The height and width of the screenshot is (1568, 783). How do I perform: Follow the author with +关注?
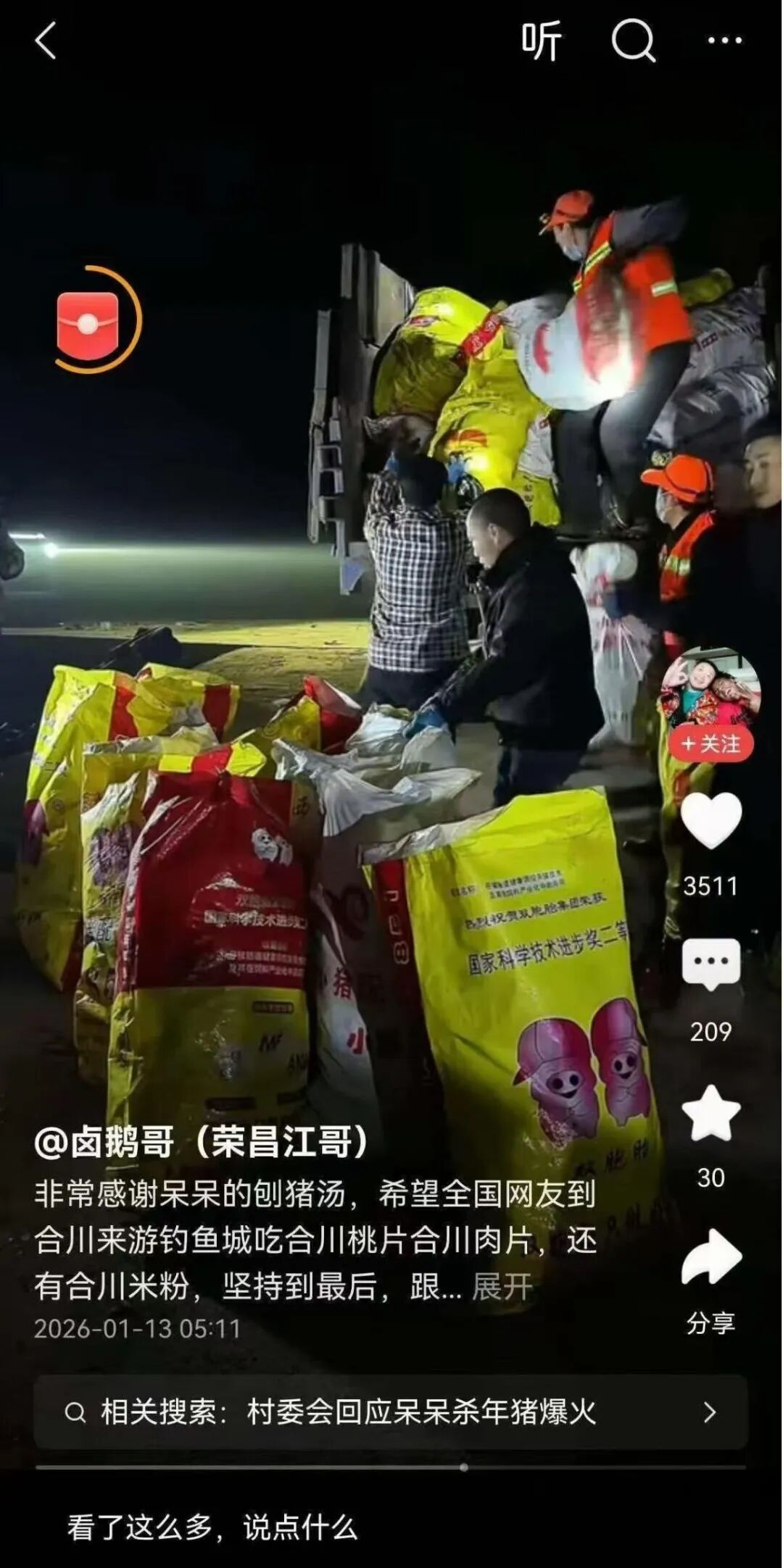pyautogui.click(x=710, y=744)
